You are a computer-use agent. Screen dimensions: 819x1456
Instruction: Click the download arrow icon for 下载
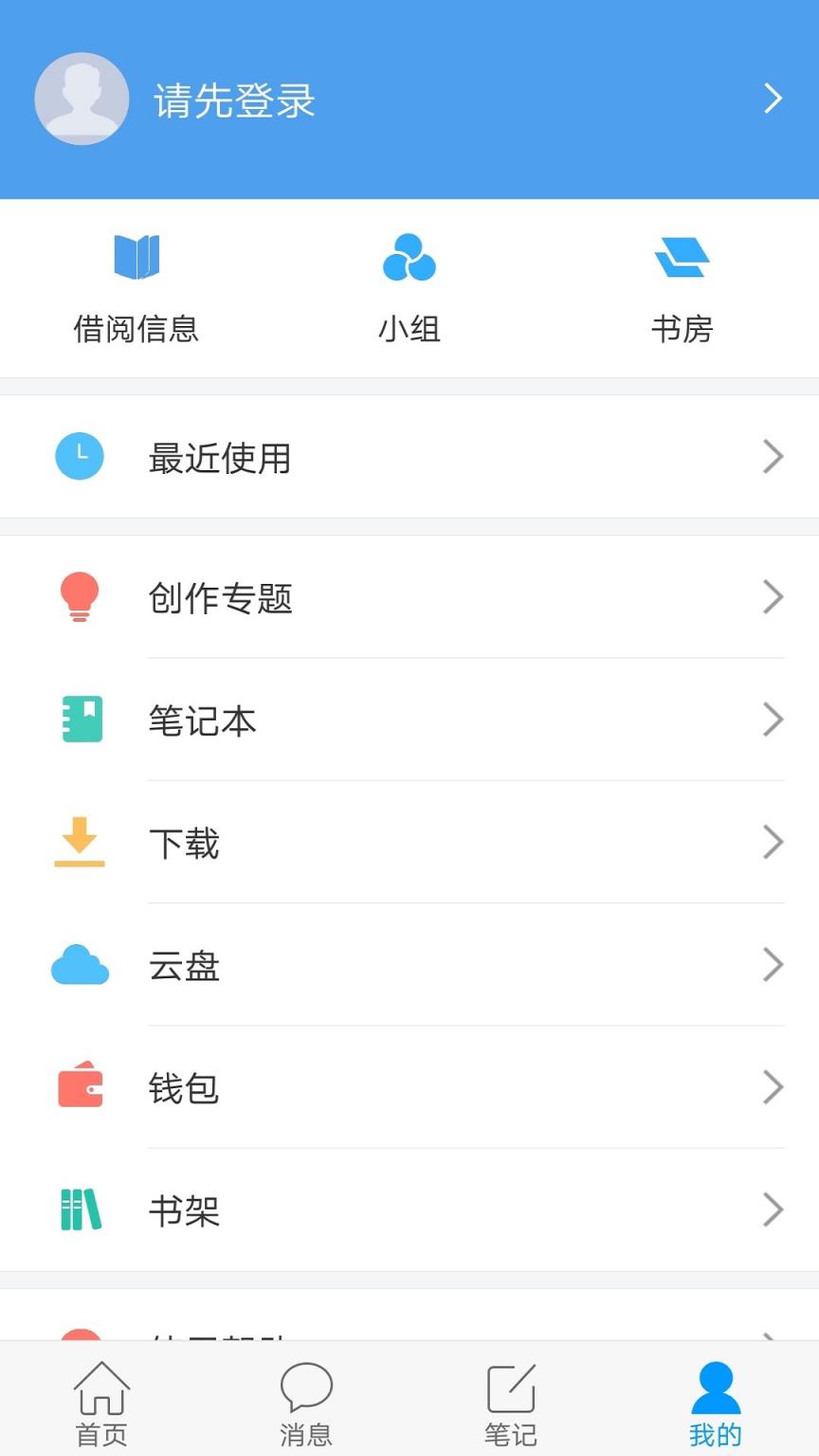pos(80,842)
